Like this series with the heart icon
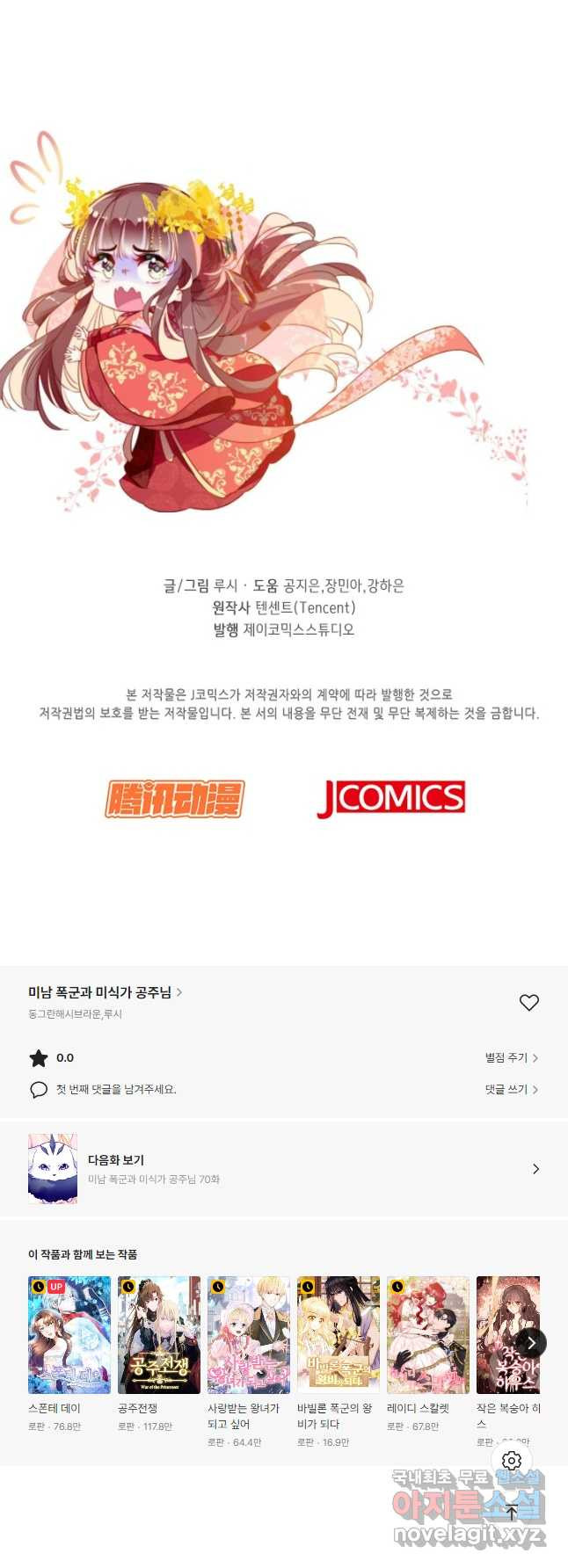 click(528, 1003)
